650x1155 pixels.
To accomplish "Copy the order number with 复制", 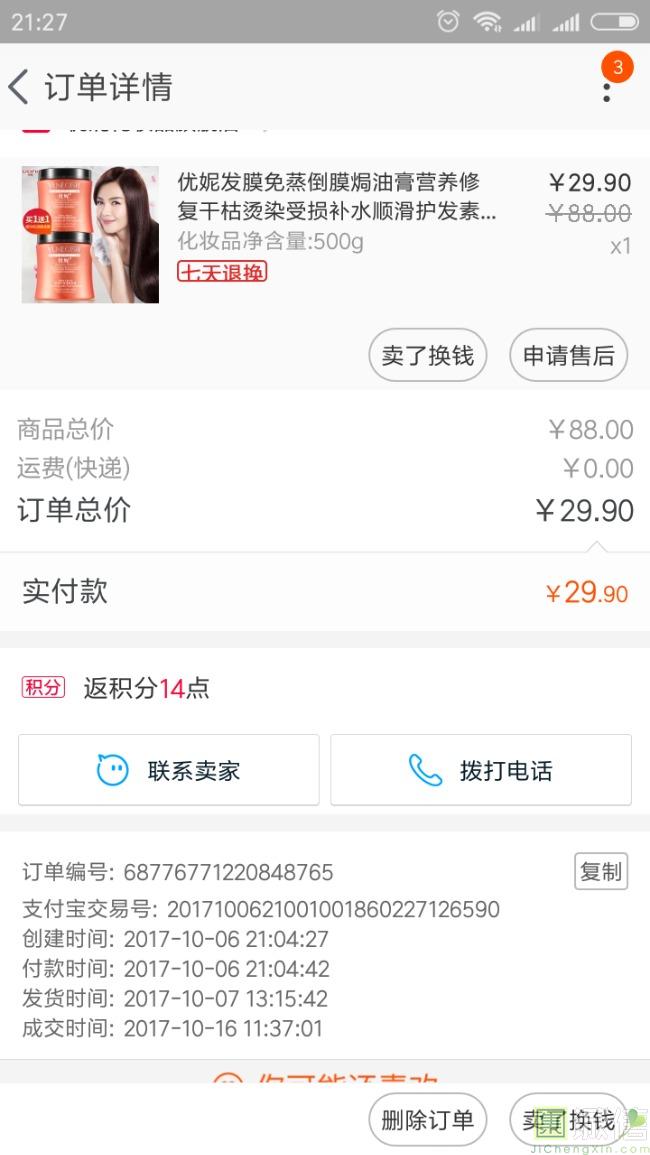I will pos(600,871).
